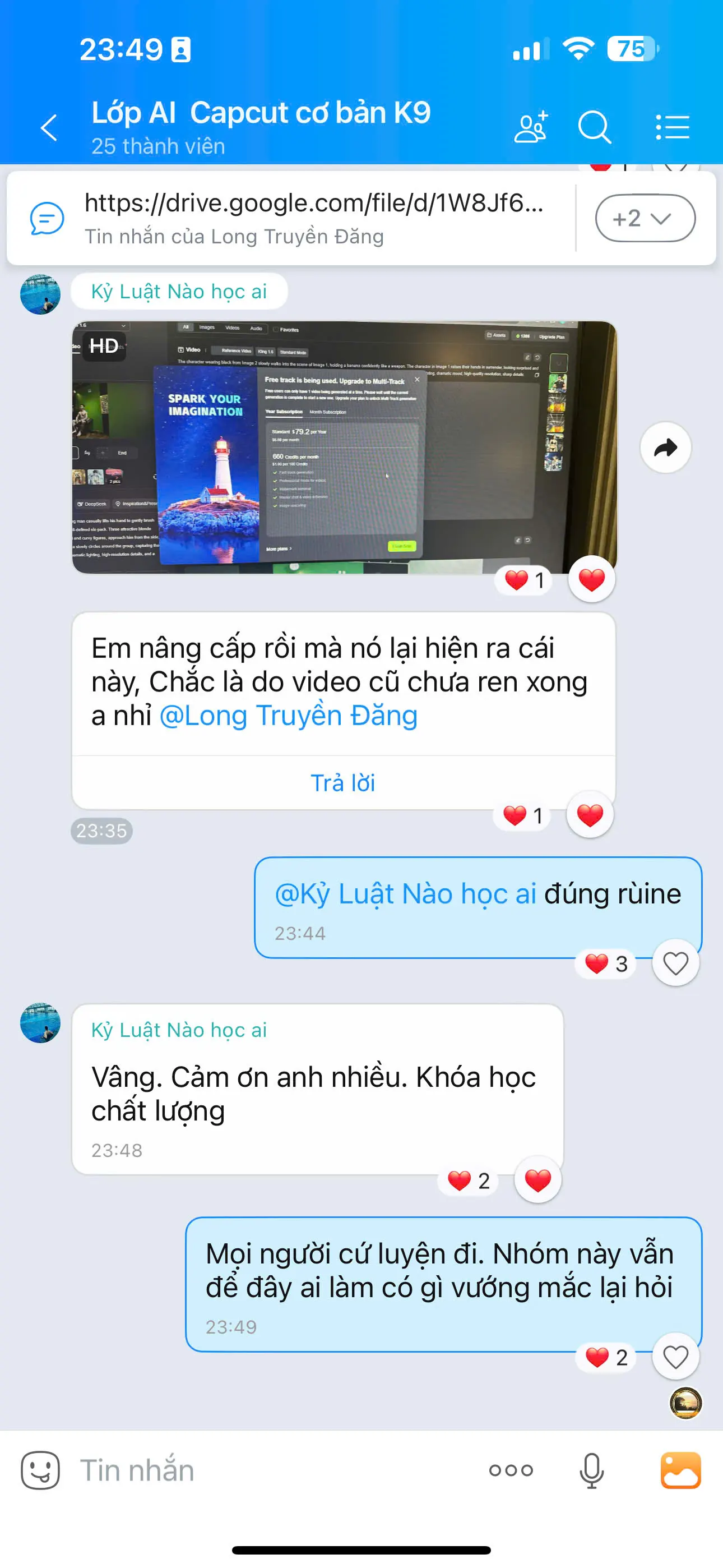
Task: Forward the shared image
Action: [x=665, y=448]
